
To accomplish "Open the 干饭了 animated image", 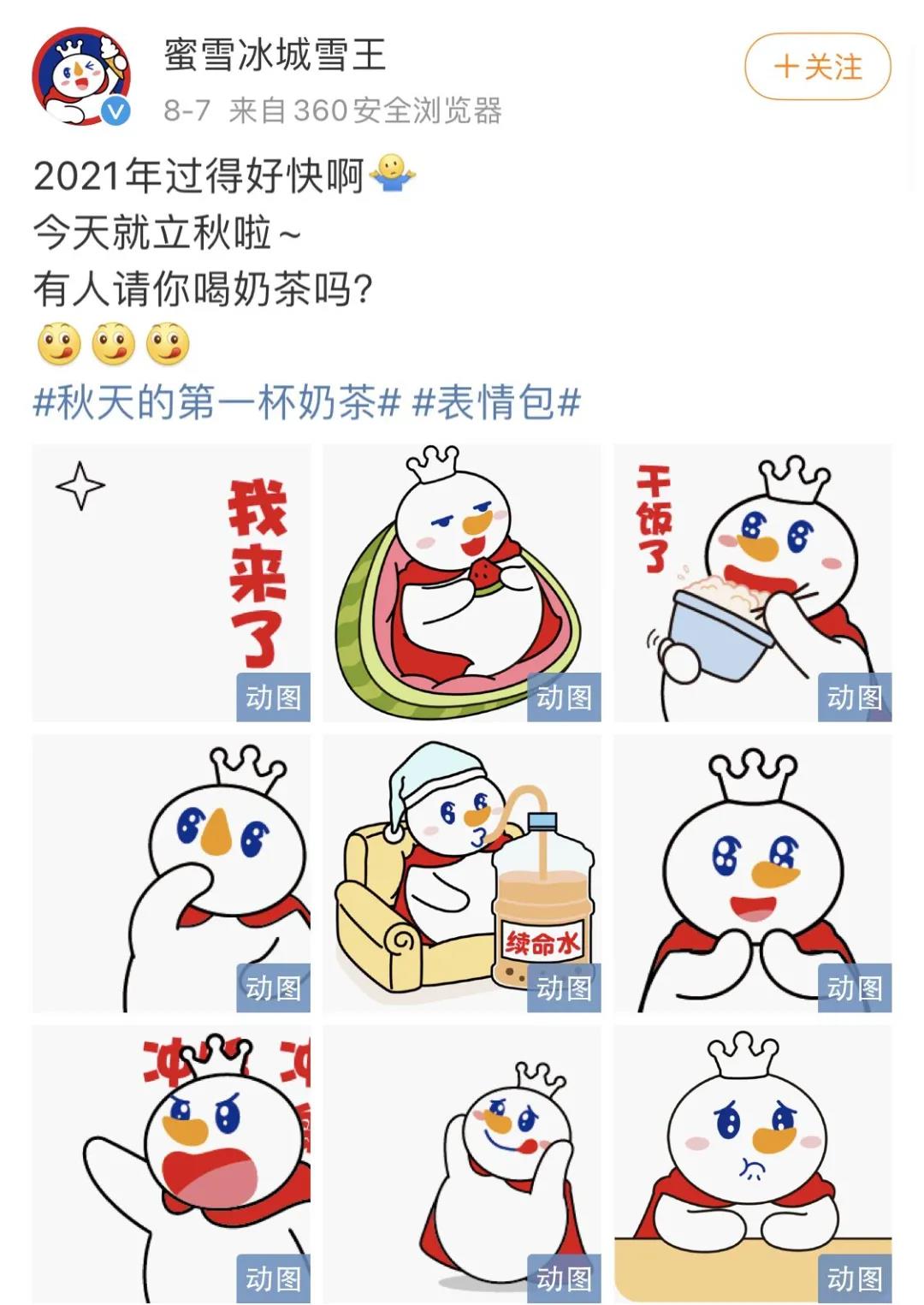I will point(753,583).
